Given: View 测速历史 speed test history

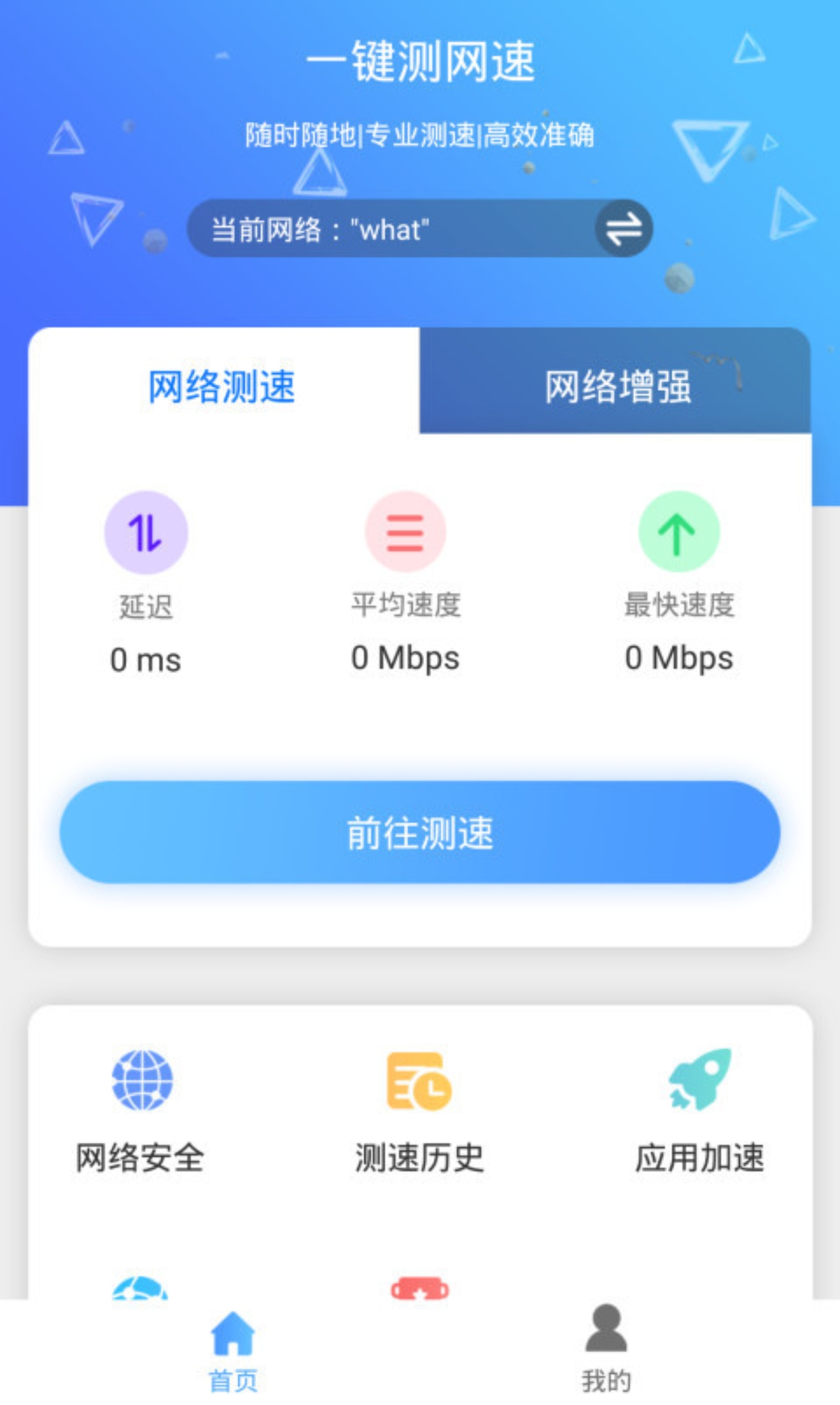Looking at the screenshot, I should [419, 1112].
